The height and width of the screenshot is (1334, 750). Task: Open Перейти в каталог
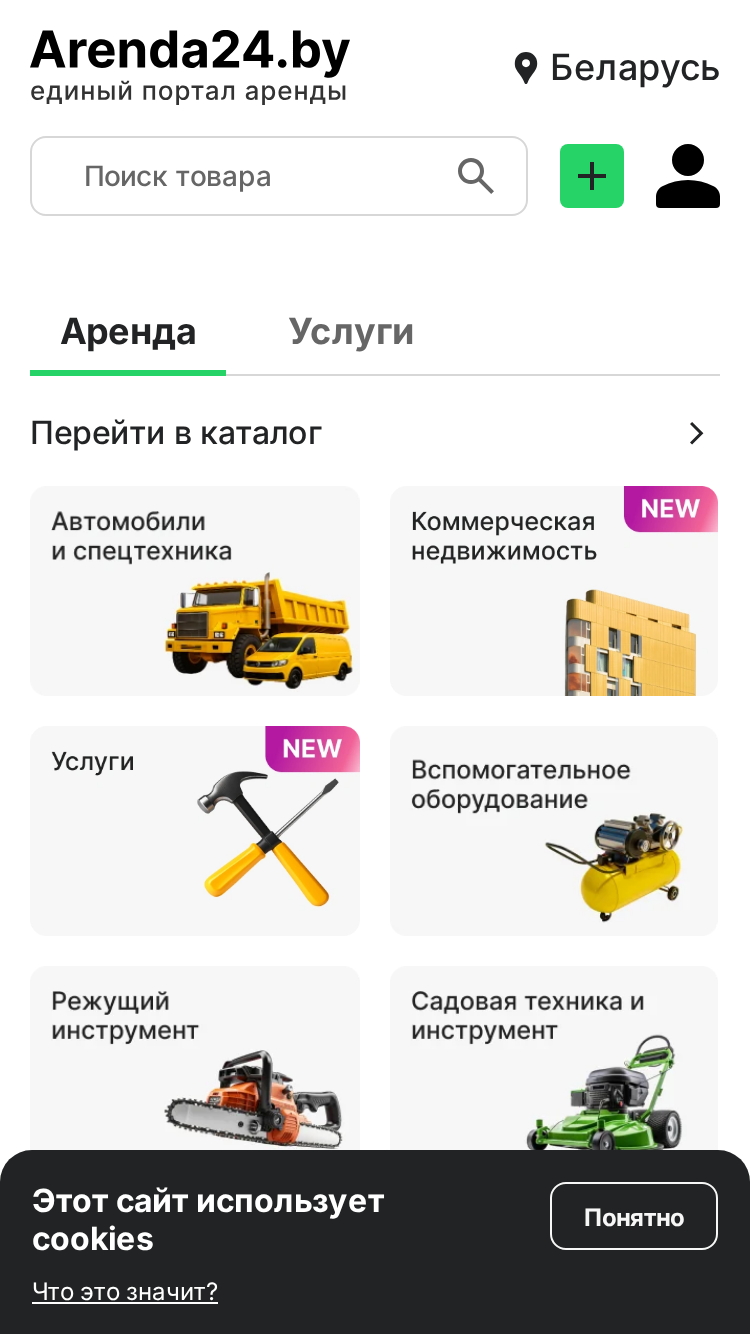375,433
